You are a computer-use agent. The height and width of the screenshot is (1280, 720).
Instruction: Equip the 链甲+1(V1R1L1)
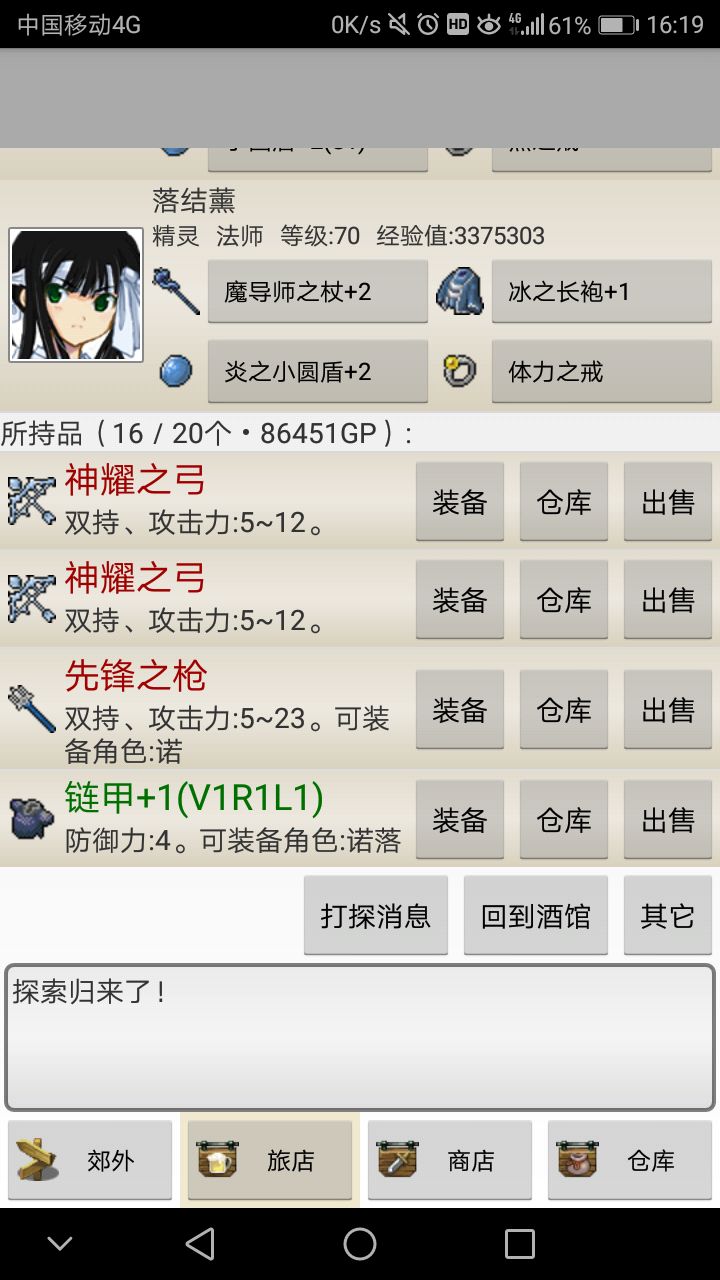tap(459, 820)
